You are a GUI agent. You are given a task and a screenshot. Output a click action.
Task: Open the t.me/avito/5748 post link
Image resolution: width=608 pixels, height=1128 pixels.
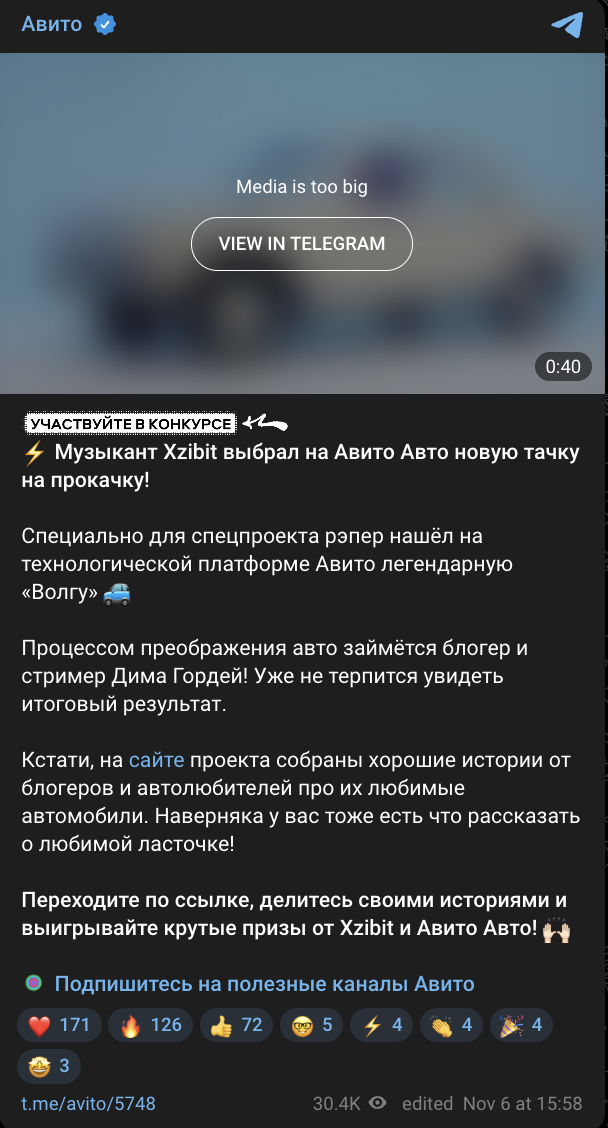point(88,1104)
